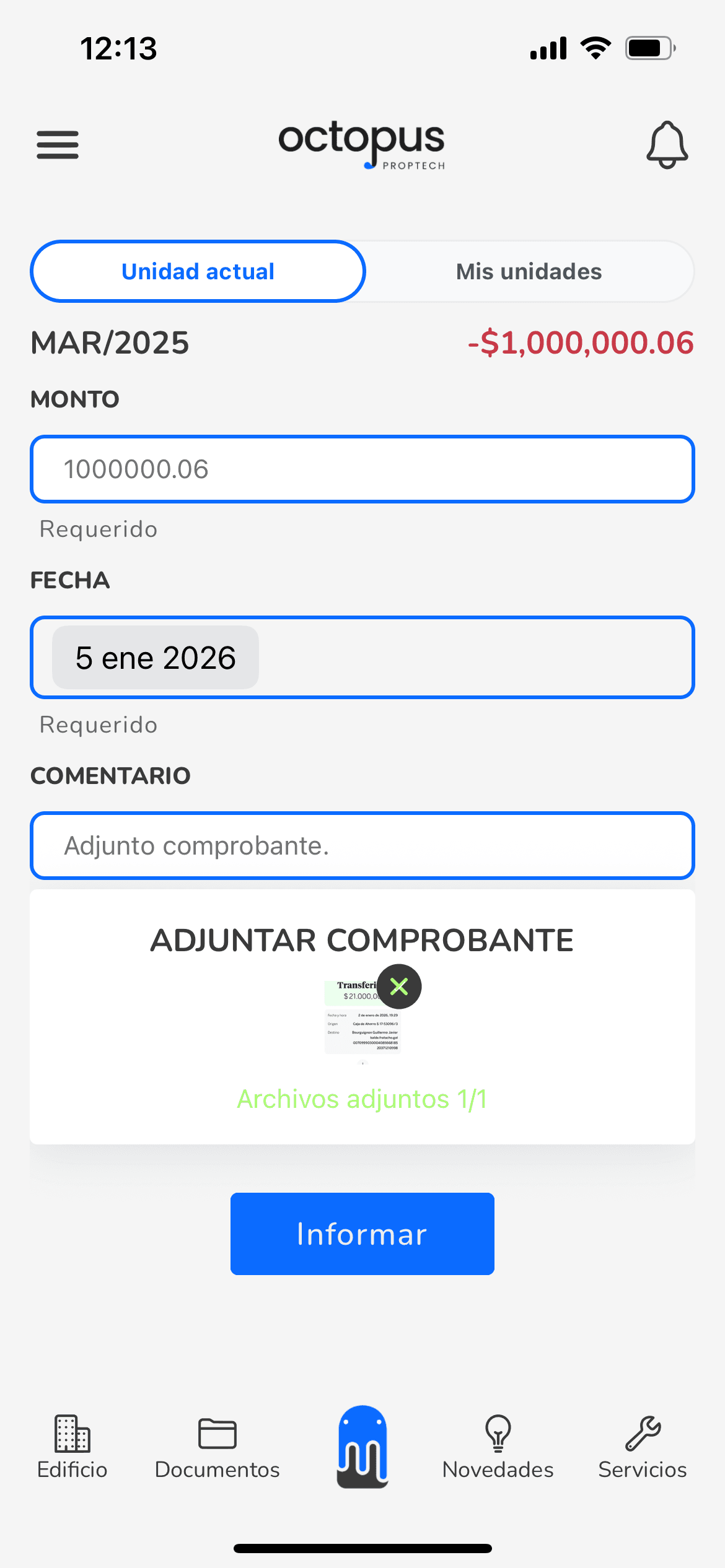
Task: Remove the attached receipt file
Action: pyautogui.click(x=399, y=987)
